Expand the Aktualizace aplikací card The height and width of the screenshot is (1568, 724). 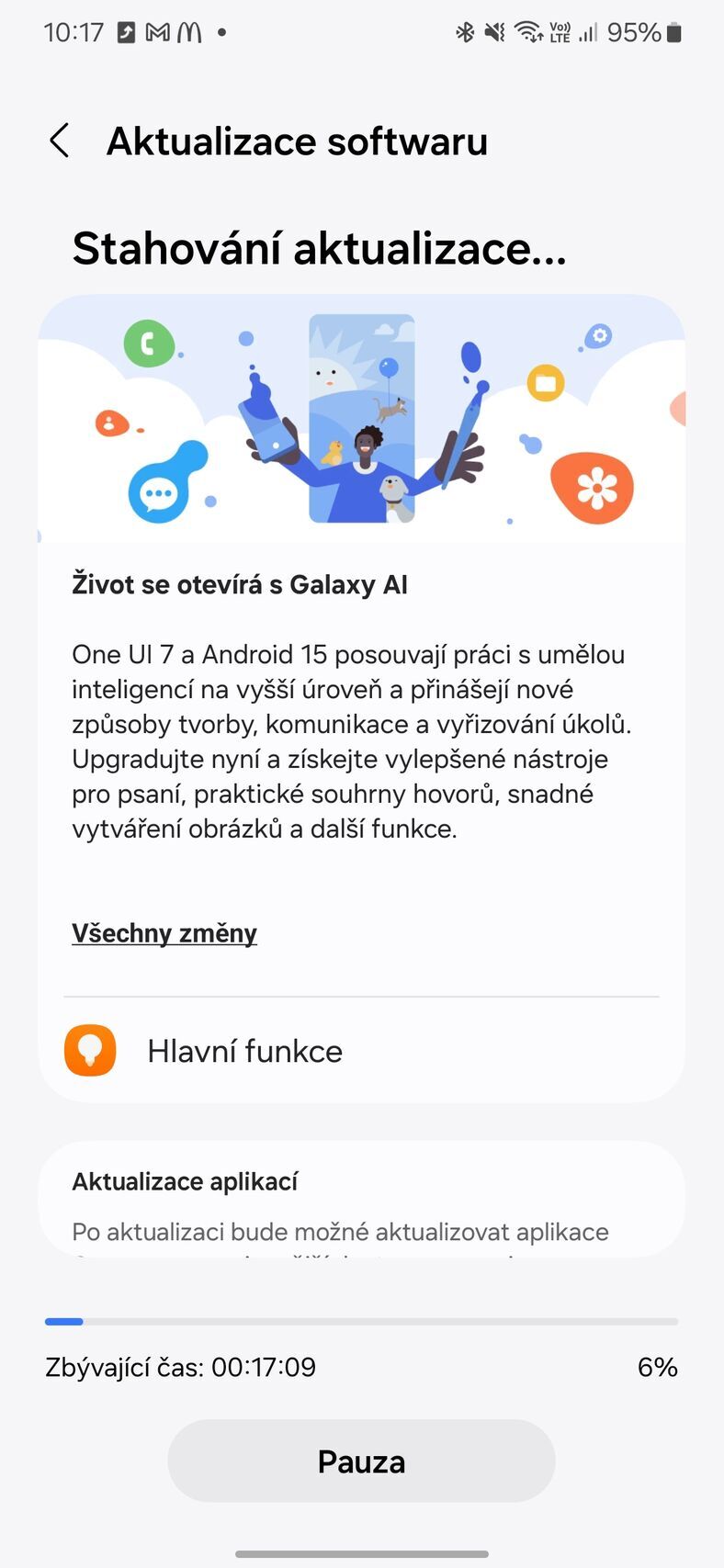coord(361,1199)
